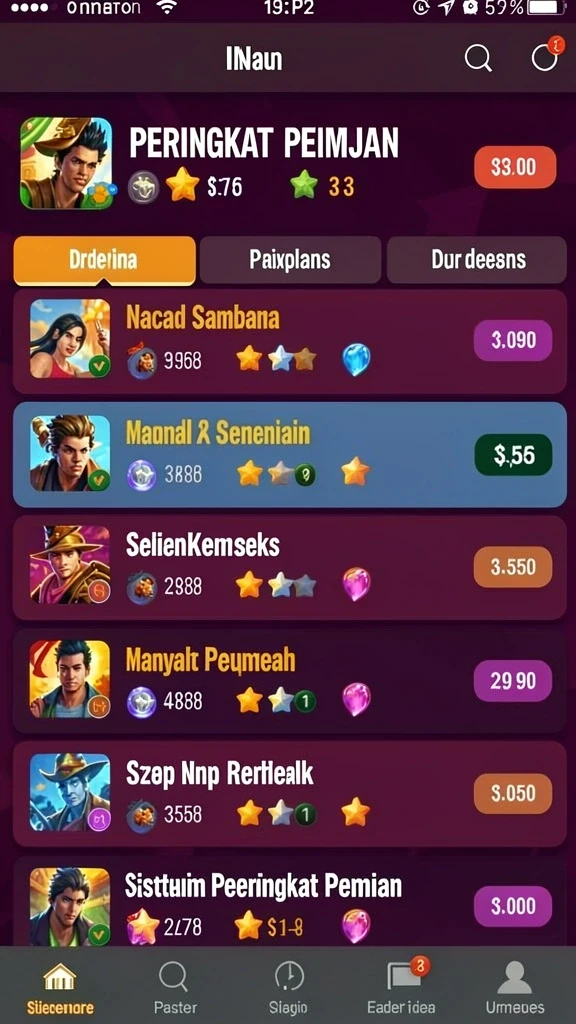Screen dimensions: 576x1024
Task: Open the Manyalt Peumeah row
Action: pos(289,681)
